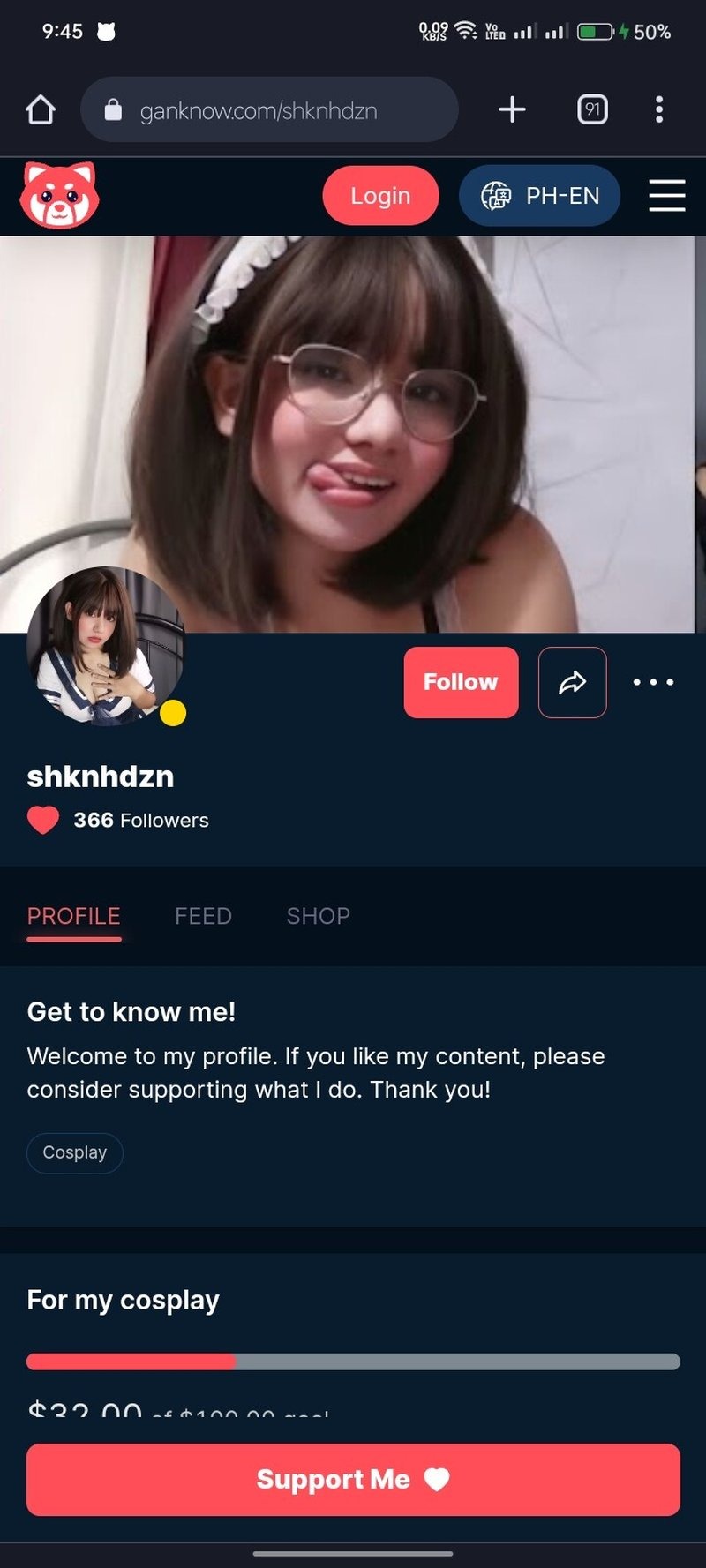
Task: Switch to the FEED tab
Action: 203,916
